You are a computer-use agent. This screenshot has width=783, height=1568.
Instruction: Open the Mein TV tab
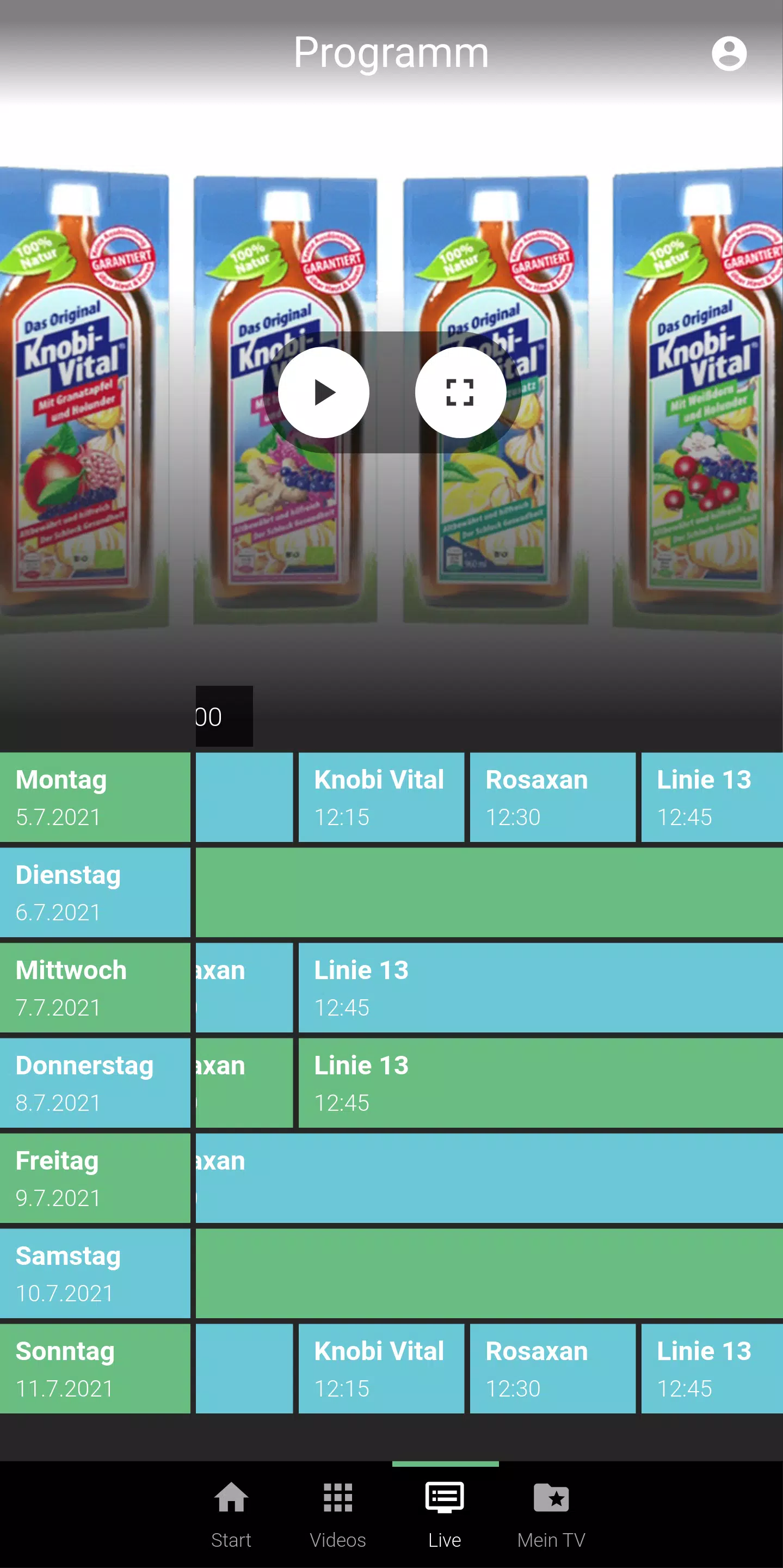click(551, 1515)
